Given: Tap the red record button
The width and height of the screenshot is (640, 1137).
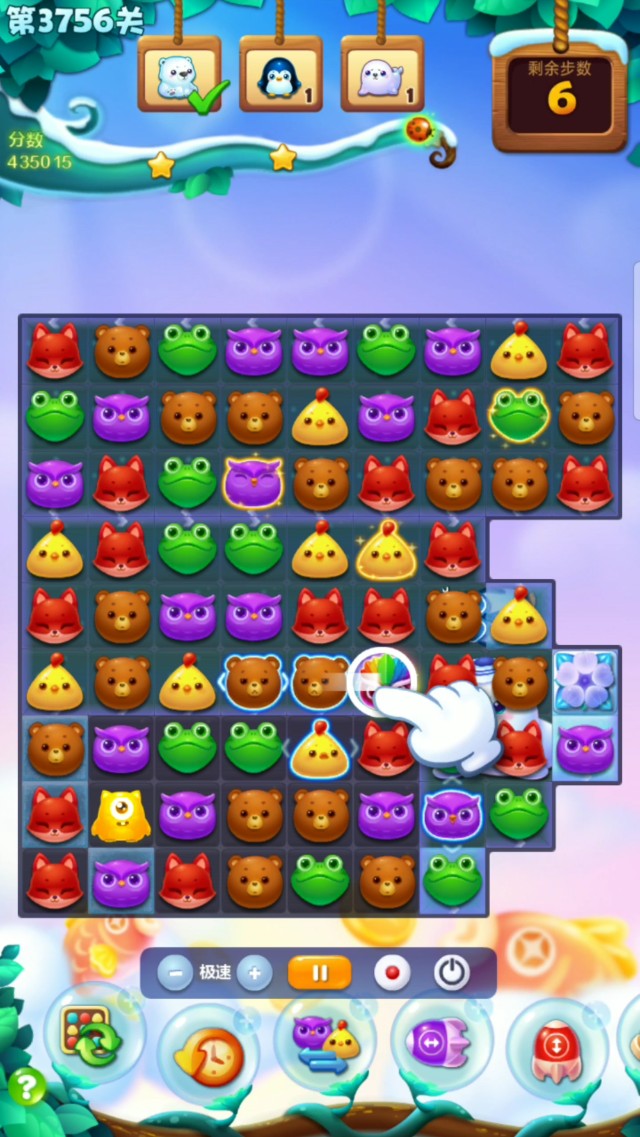Looking at the screenshot, I should (x=392, y=972).
